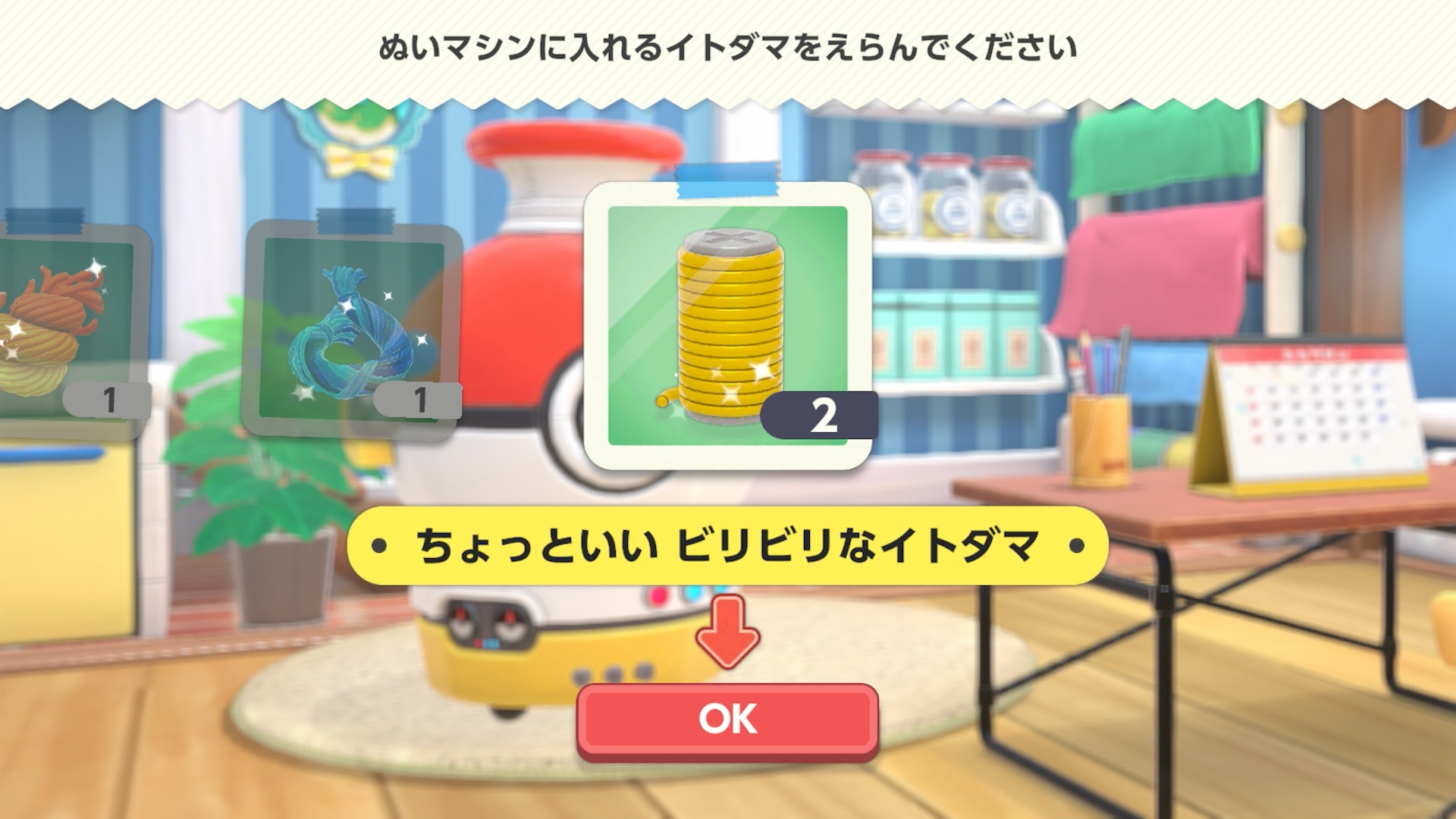Select the yellow electric yarn ball card
The width and height of the screenshot is (1456, 819).
(727, 326)
